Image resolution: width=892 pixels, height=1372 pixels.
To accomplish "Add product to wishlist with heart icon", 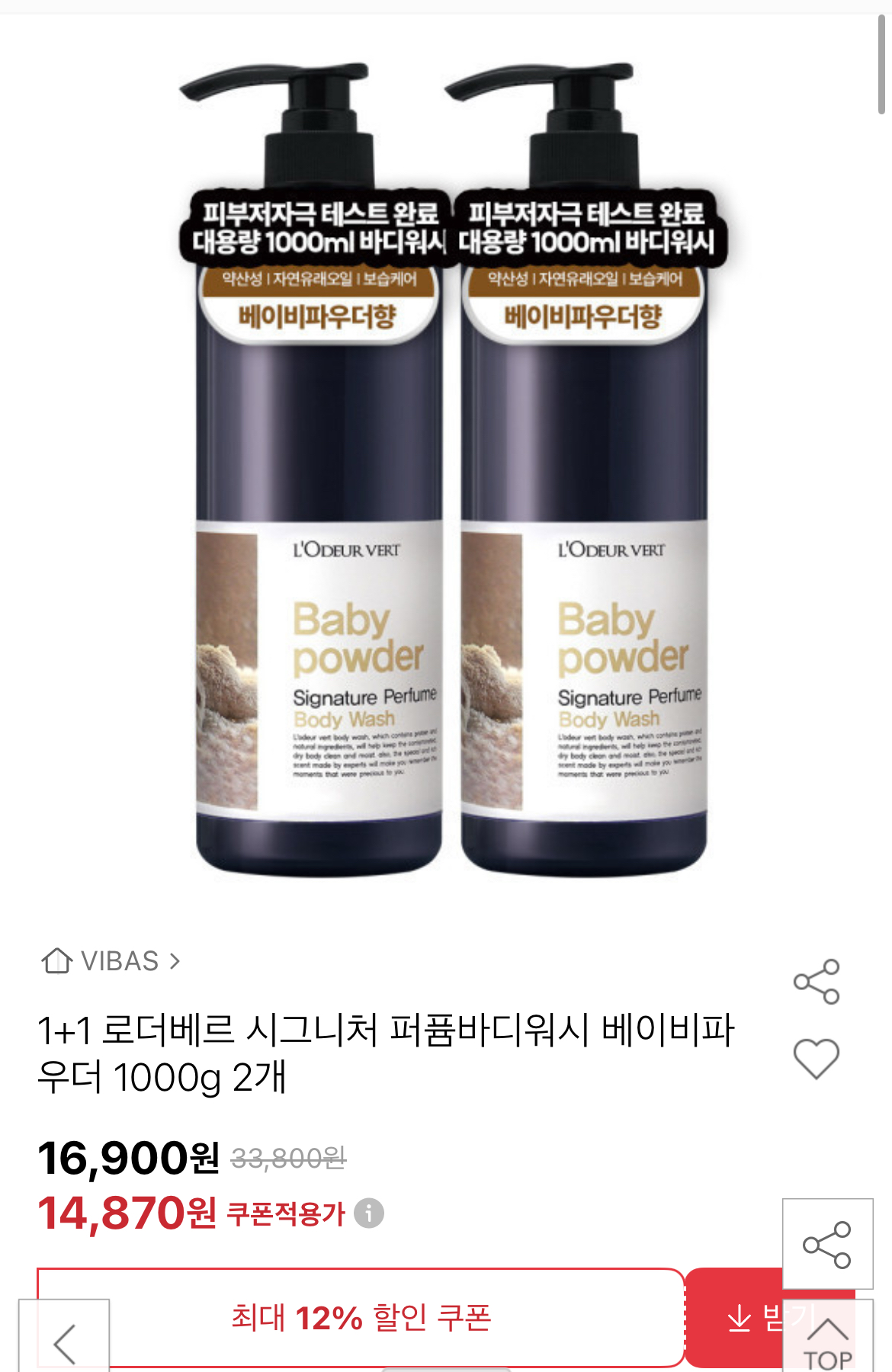I will [816, 1058].
